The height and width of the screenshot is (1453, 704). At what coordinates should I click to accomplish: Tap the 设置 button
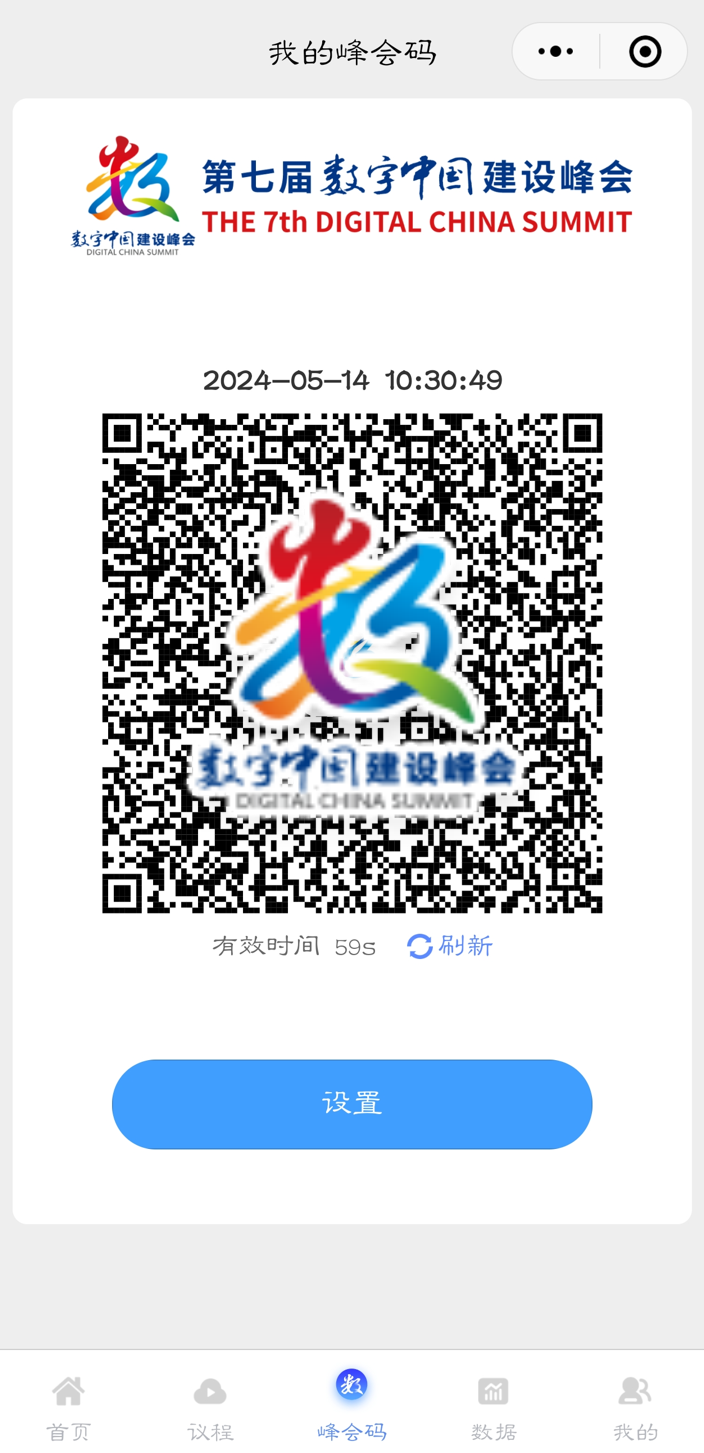[352, 1104]
